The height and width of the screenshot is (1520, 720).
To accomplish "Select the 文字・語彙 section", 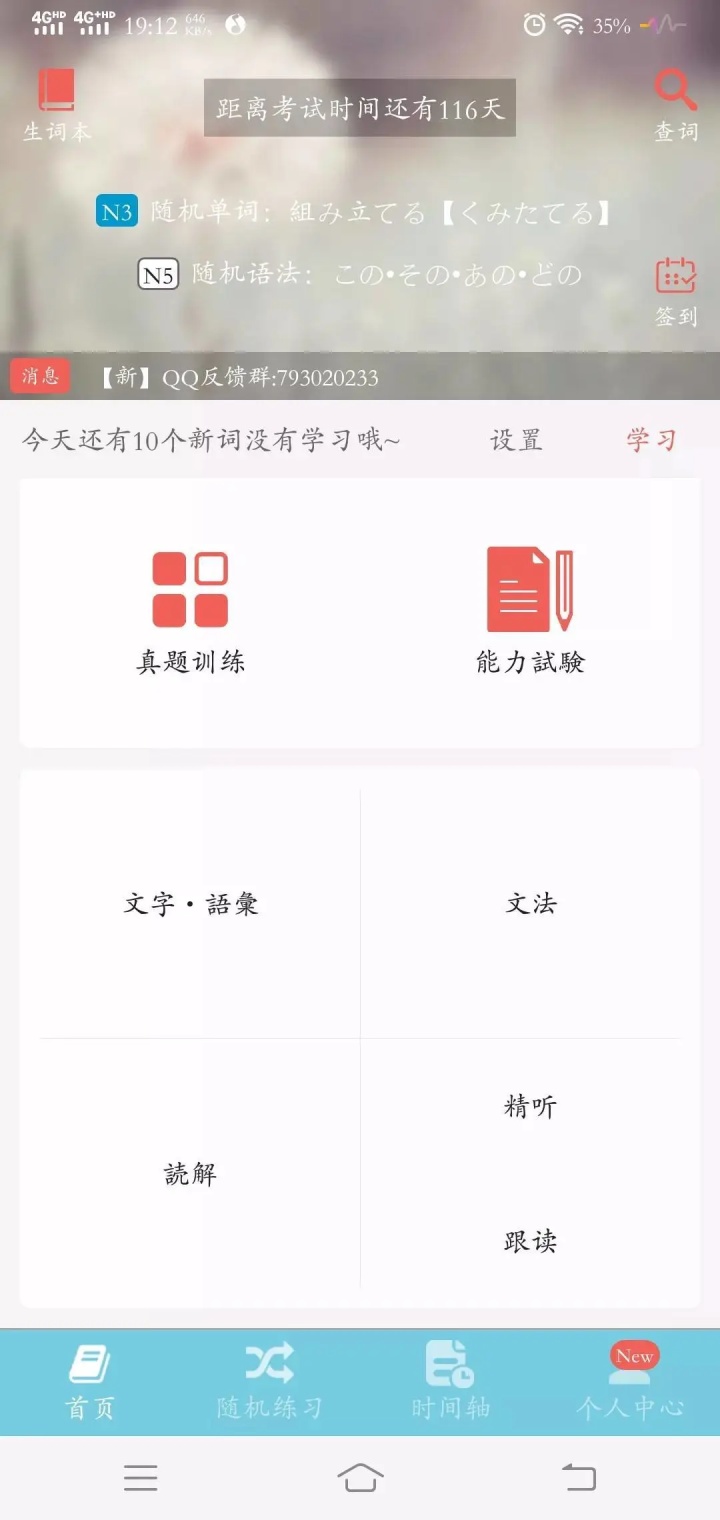I will [191, 904].
